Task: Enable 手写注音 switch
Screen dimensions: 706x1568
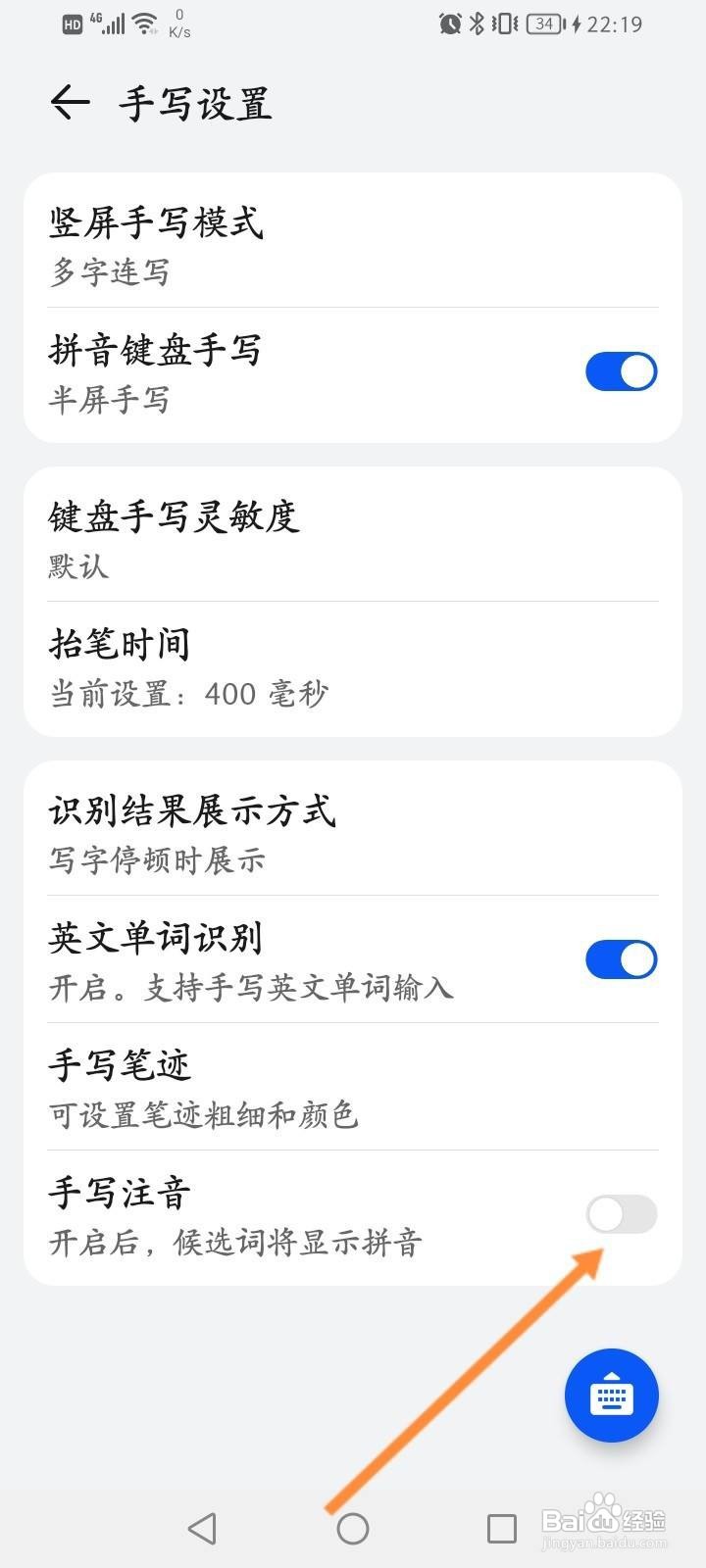Action: click(621, 1214)
